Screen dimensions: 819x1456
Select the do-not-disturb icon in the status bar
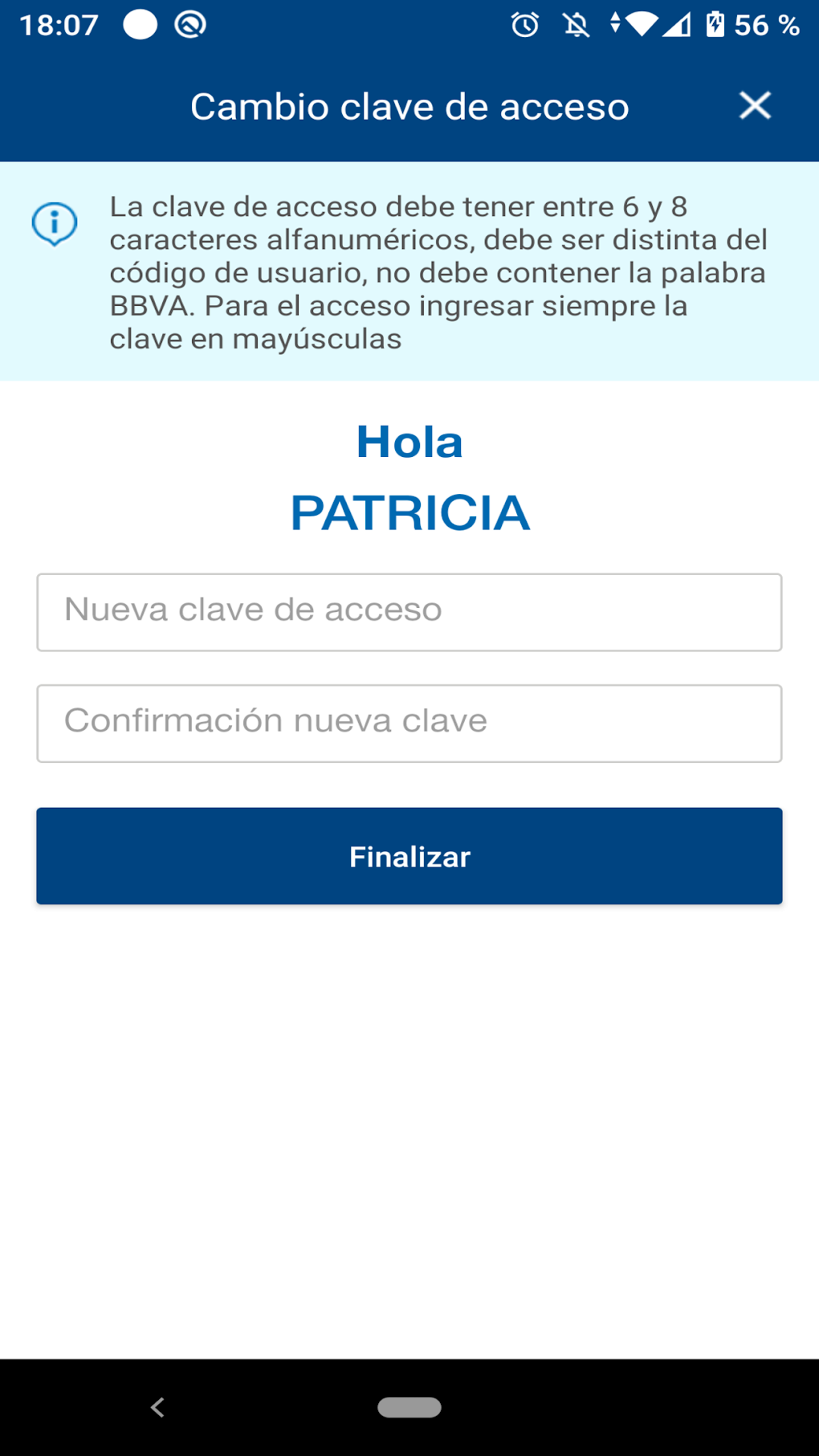(x=576, y=25)
